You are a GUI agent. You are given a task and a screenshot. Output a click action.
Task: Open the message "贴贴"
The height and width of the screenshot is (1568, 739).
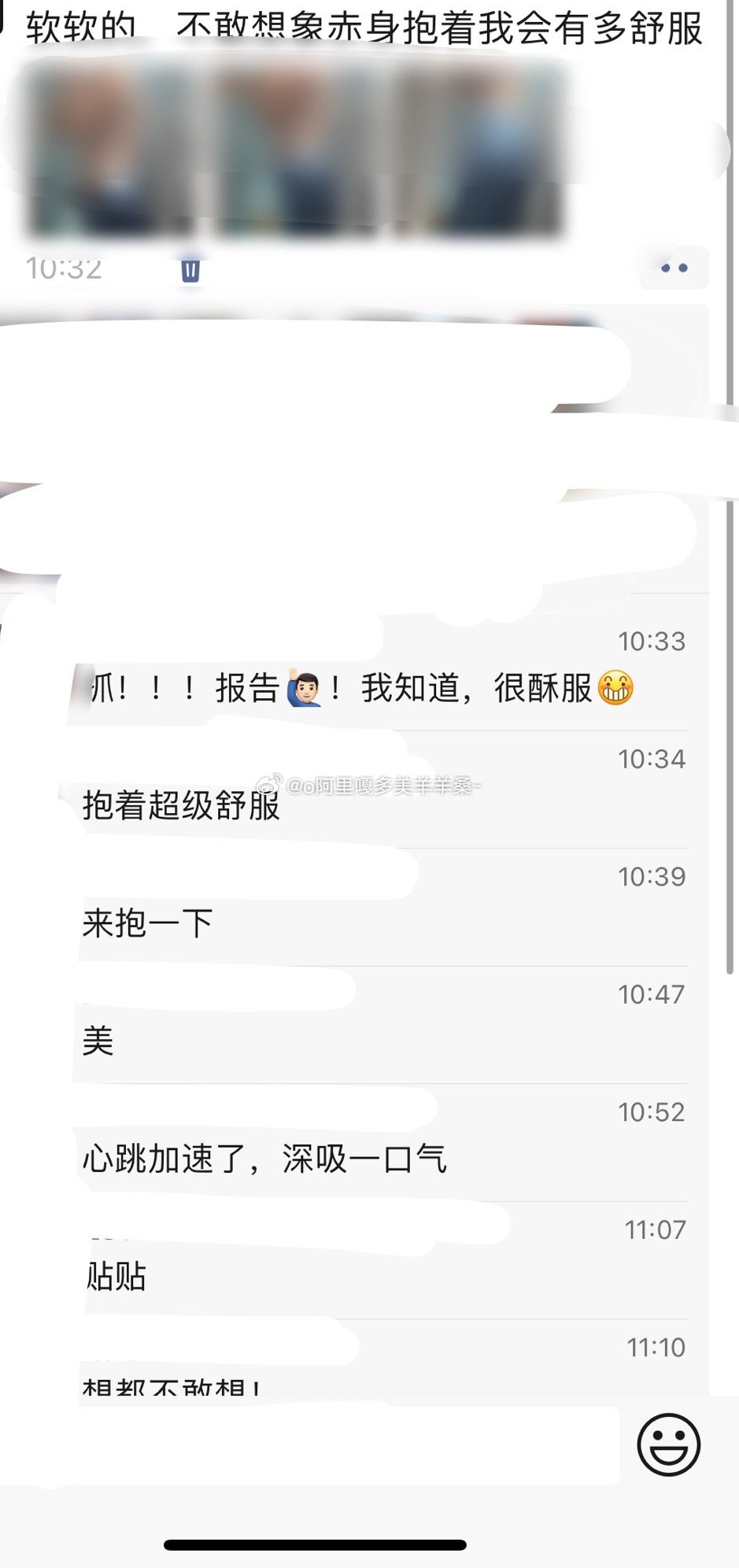116,1276
